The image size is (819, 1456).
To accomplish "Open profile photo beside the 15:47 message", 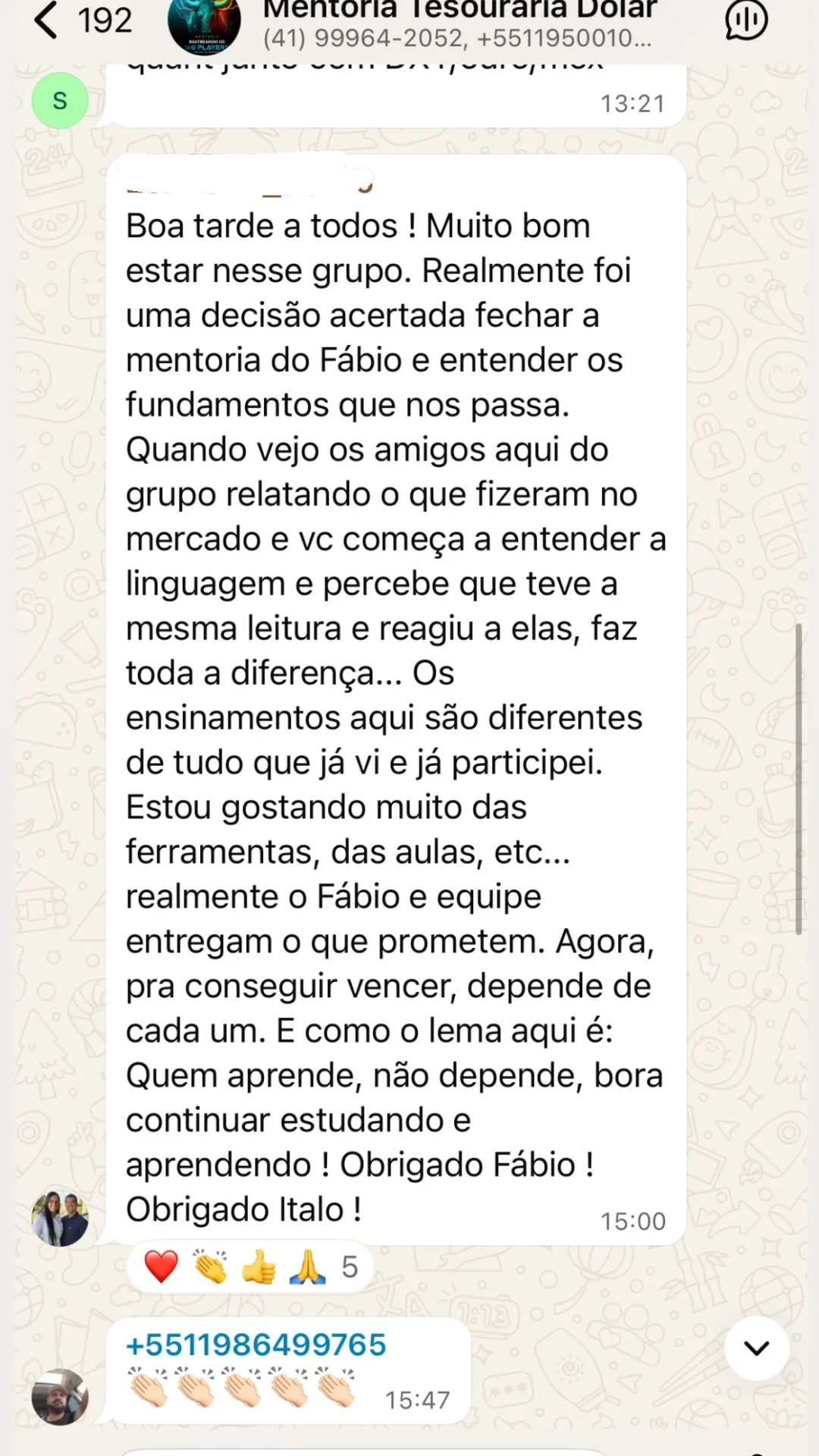I will pyautogui.click(x=60, y=1397).
